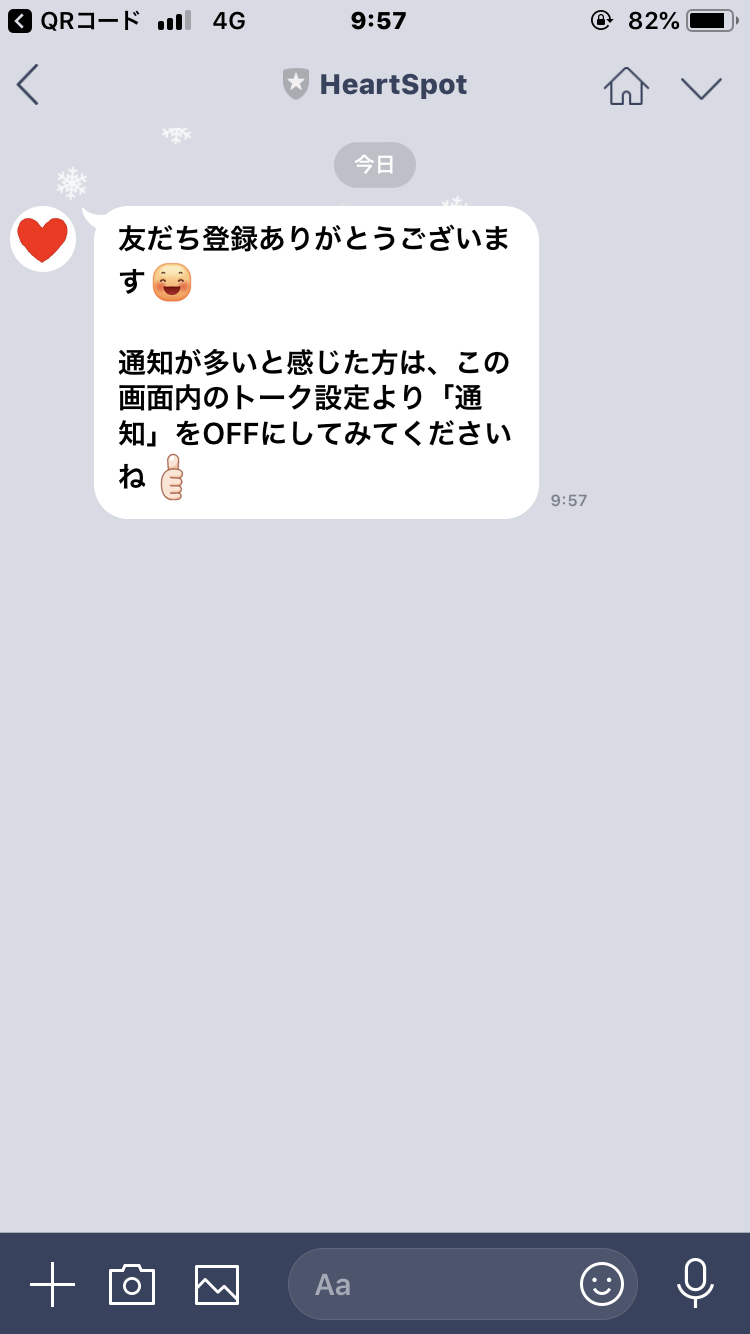
Task: Expand the chat options with the chevron
Action: (702, 86)
